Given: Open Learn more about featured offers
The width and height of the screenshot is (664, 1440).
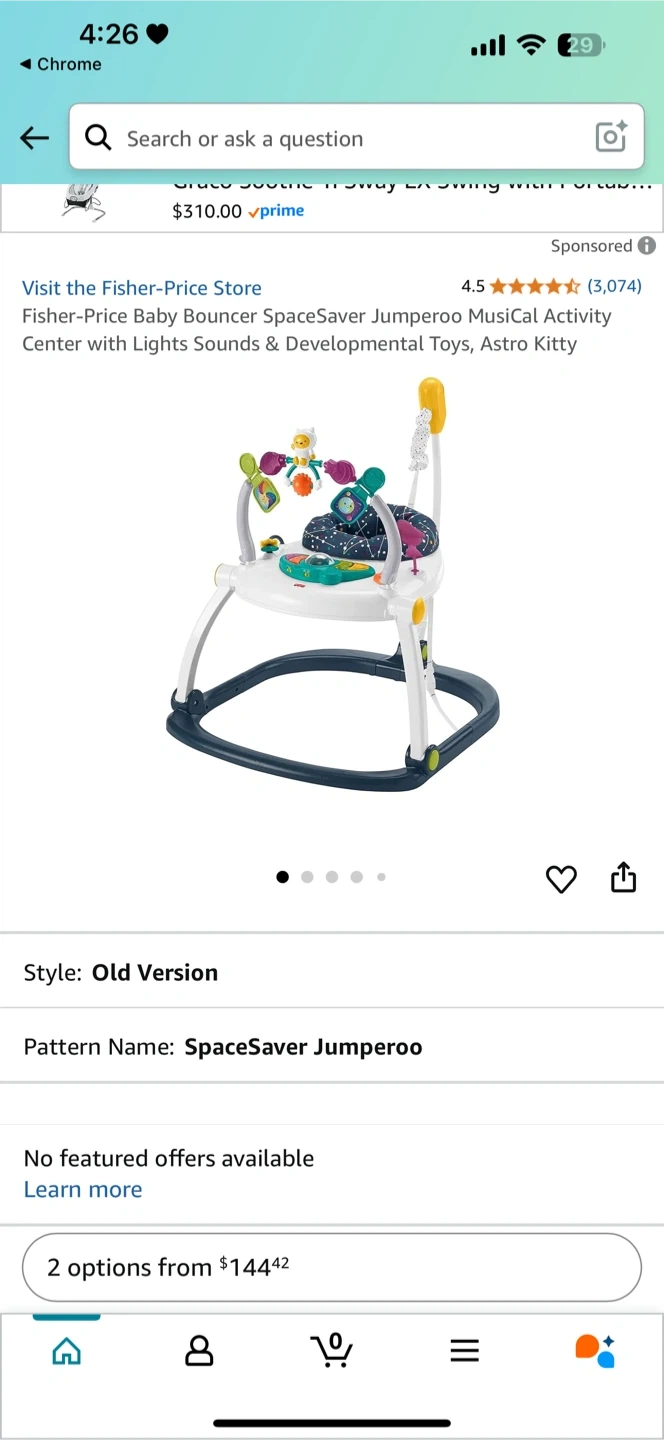Looking at the screenshot, I should [x=83, y=1189].
